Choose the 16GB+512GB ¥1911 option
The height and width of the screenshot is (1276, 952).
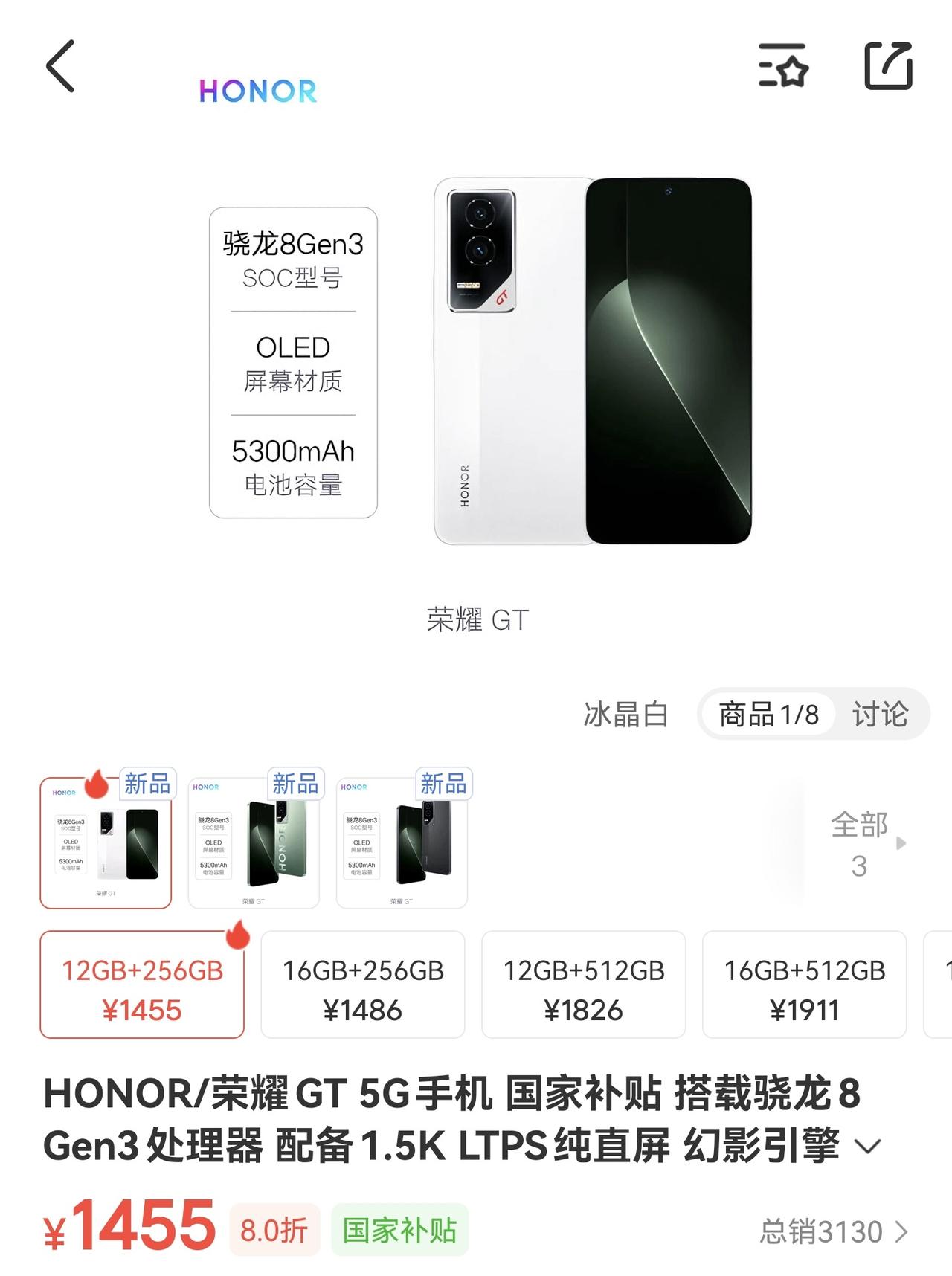point(805,984)
